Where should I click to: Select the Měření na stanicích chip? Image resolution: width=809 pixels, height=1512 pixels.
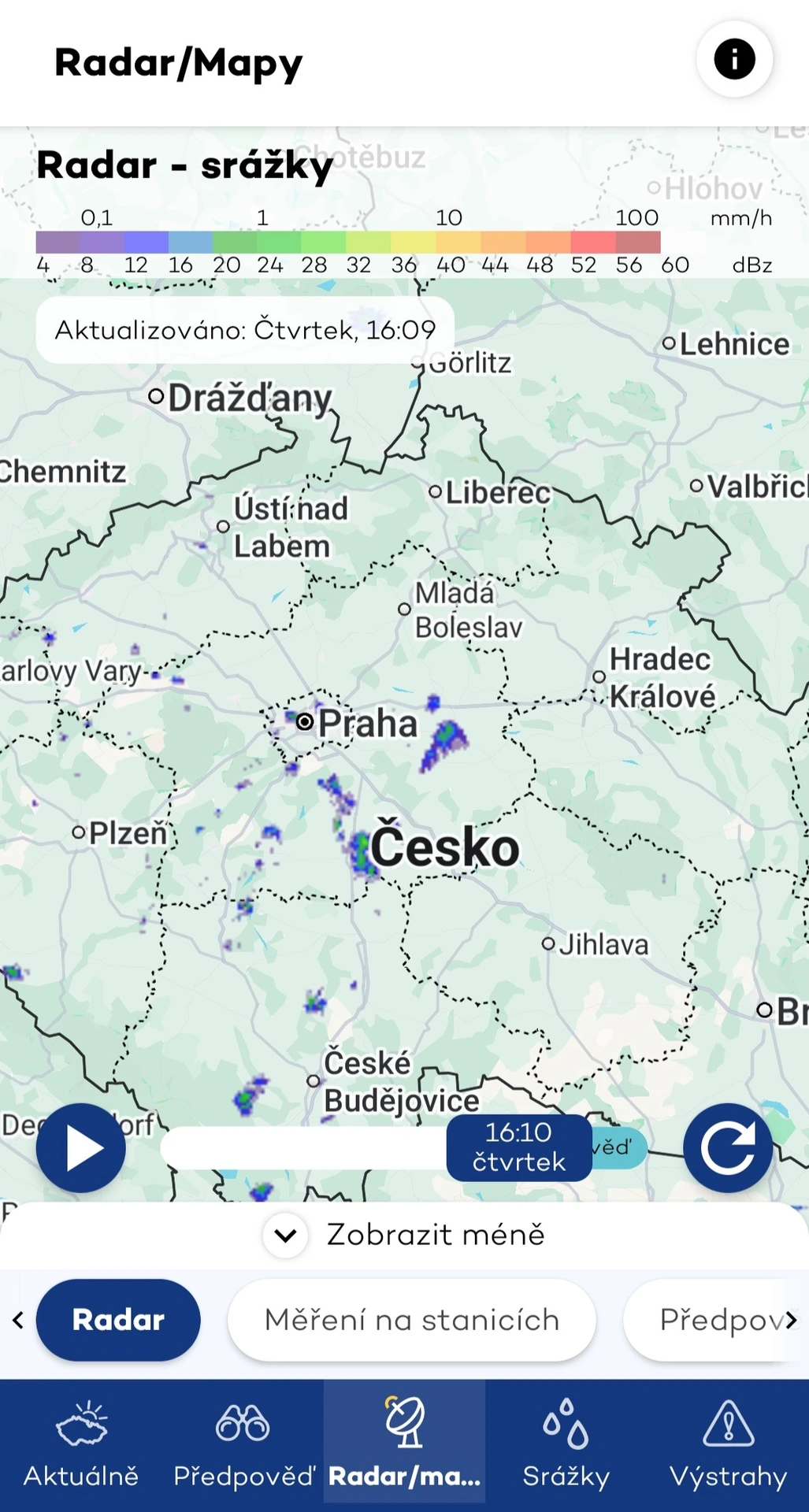tap(411, 1320)
